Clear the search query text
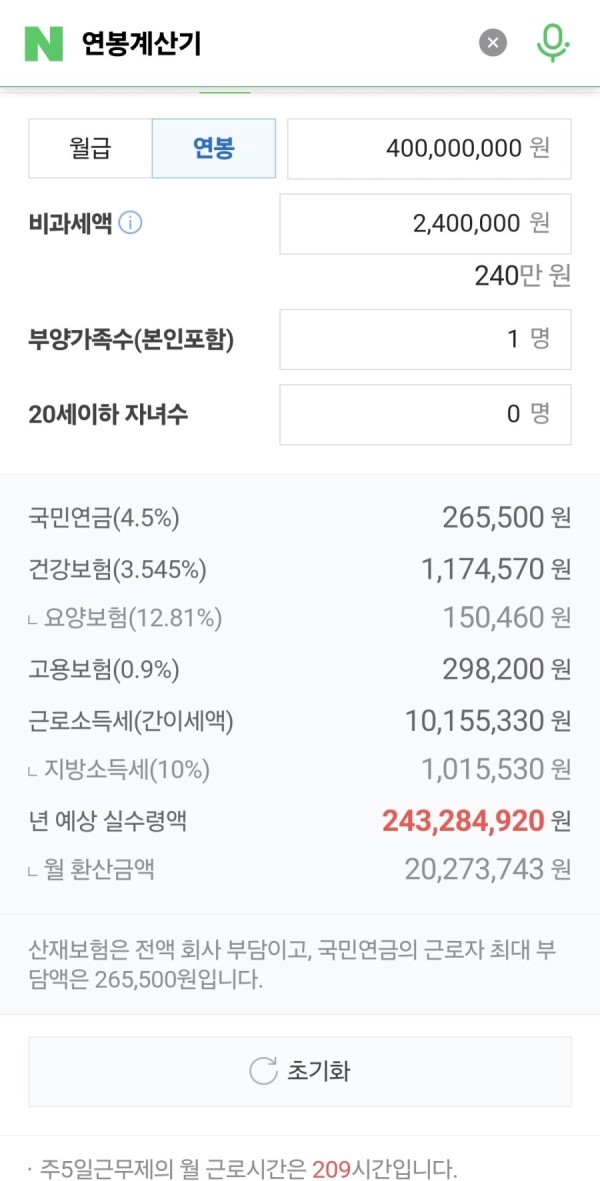Viewport: 600px width, 1181px height. [493, 43]
